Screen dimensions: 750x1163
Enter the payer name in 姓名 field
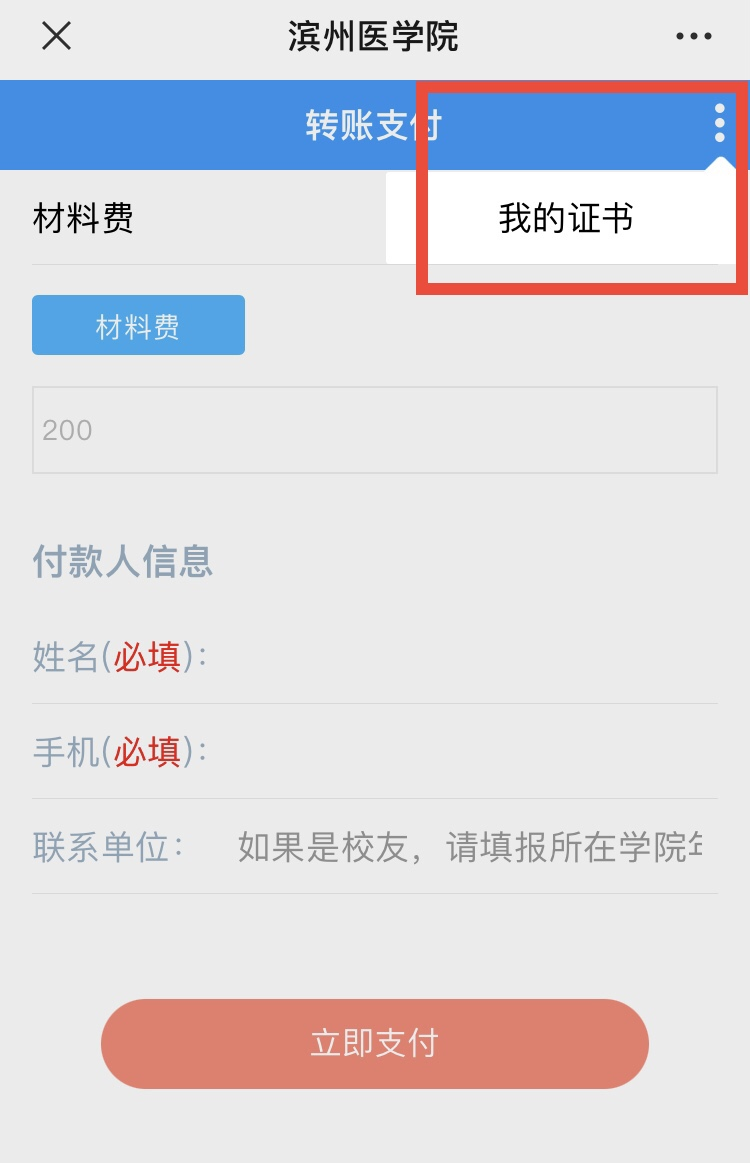point(460,657)
